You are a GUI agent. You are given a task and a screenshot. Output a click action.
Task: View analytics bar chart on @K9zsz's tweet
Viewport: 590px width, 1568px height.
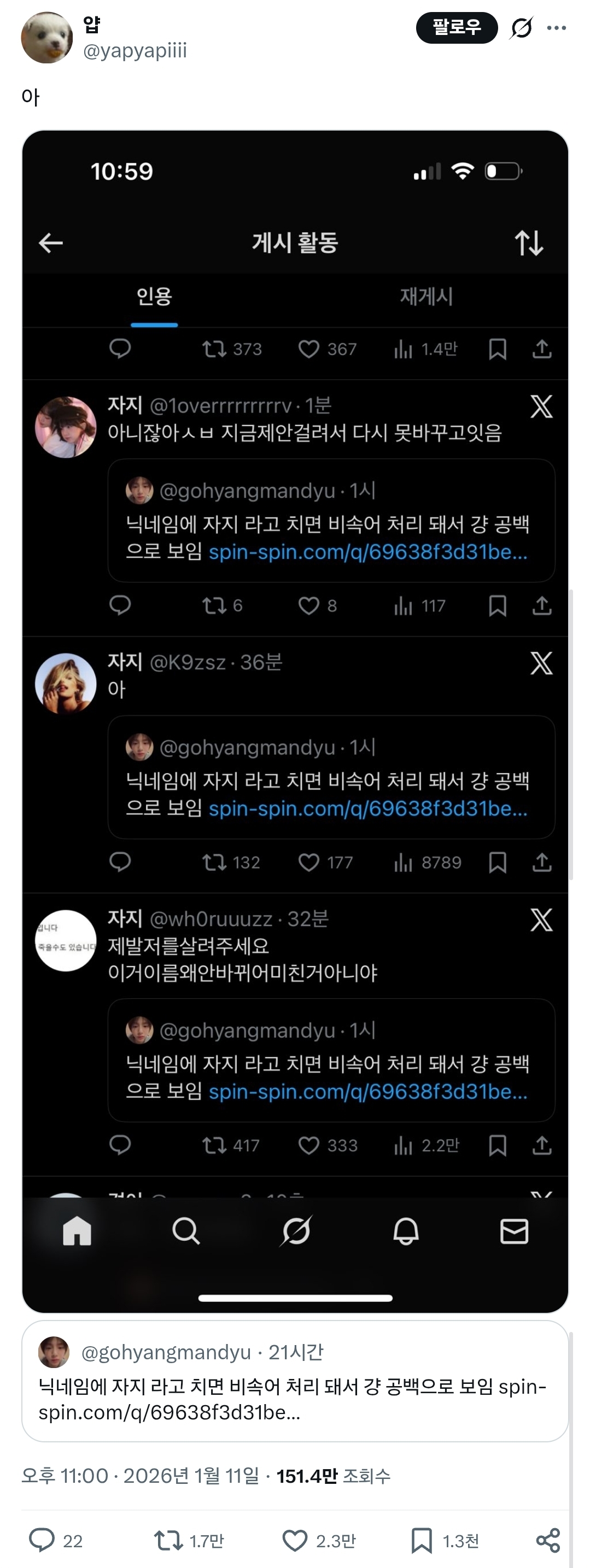[x=404, y=862]
